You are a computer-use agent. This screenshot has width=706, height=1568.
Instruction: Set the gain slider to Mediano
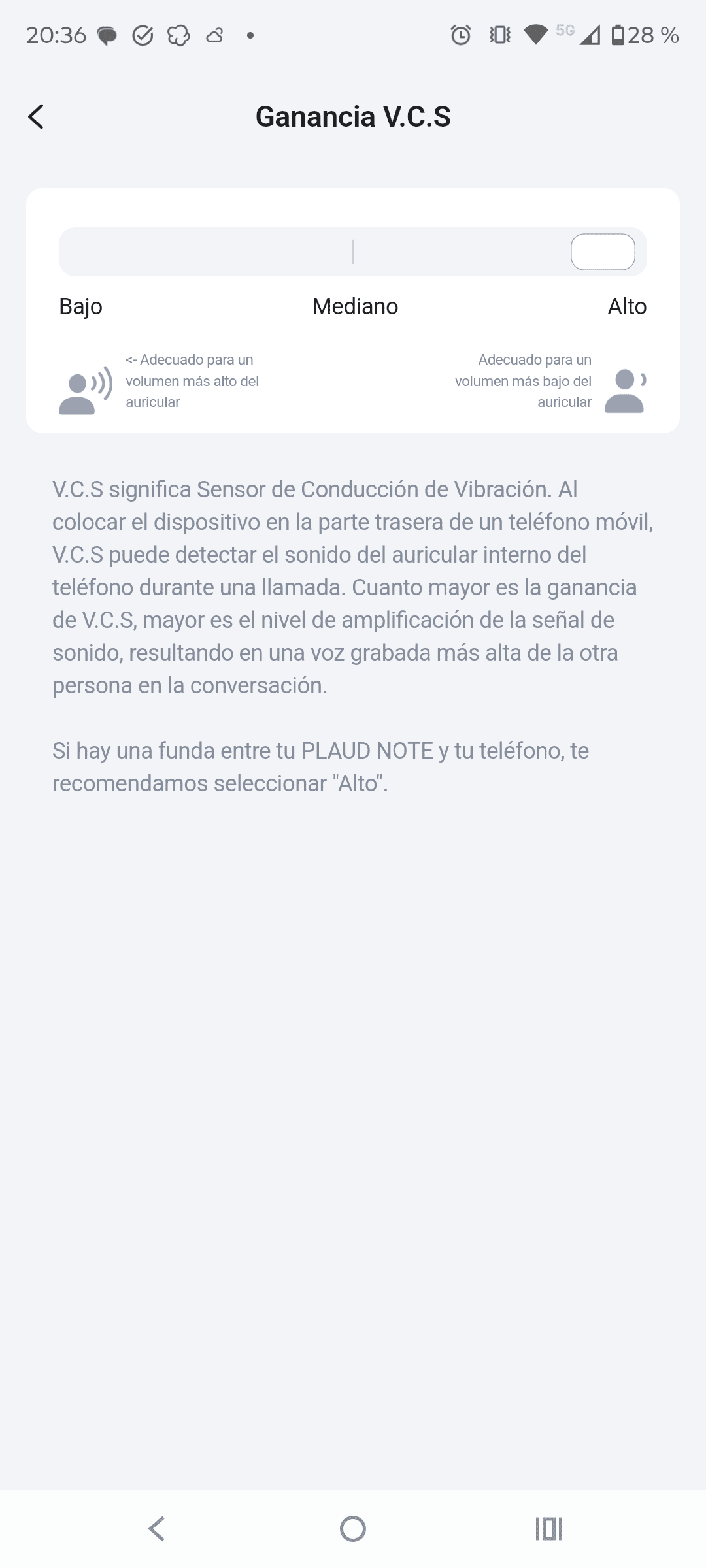click(x=353, y=252)
